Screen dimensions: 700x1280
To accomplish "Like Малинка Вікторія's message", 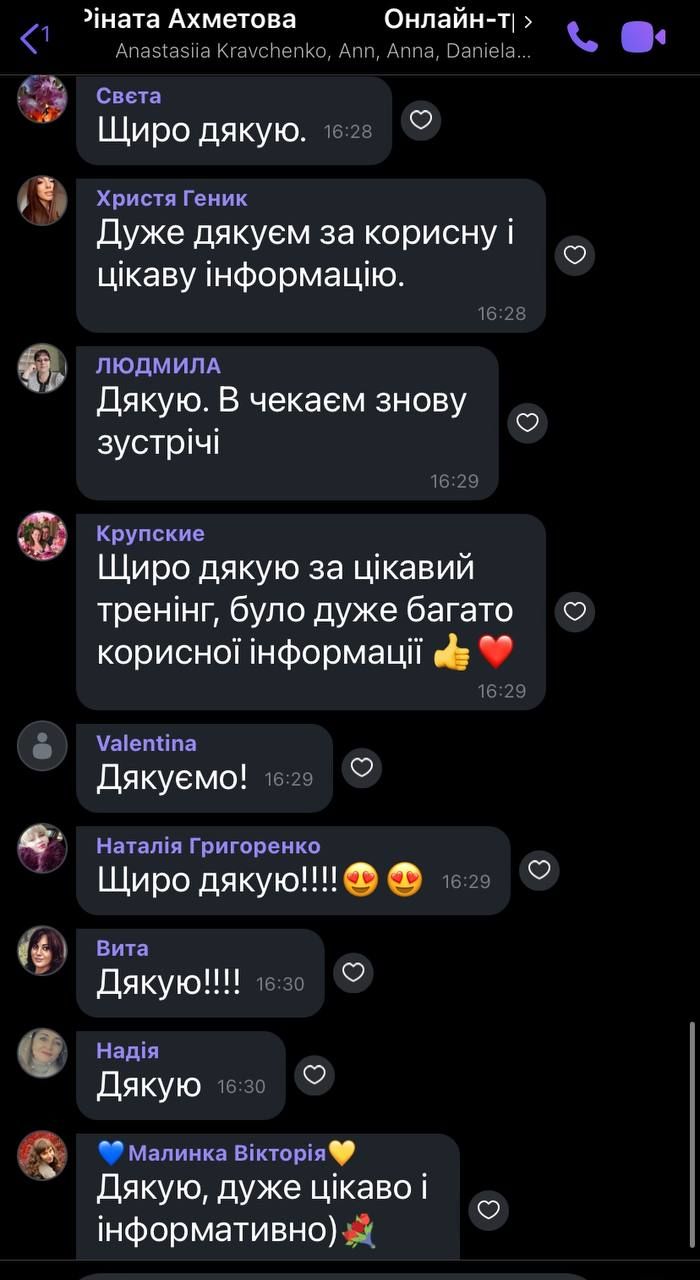I will (x=488, y=1211).
